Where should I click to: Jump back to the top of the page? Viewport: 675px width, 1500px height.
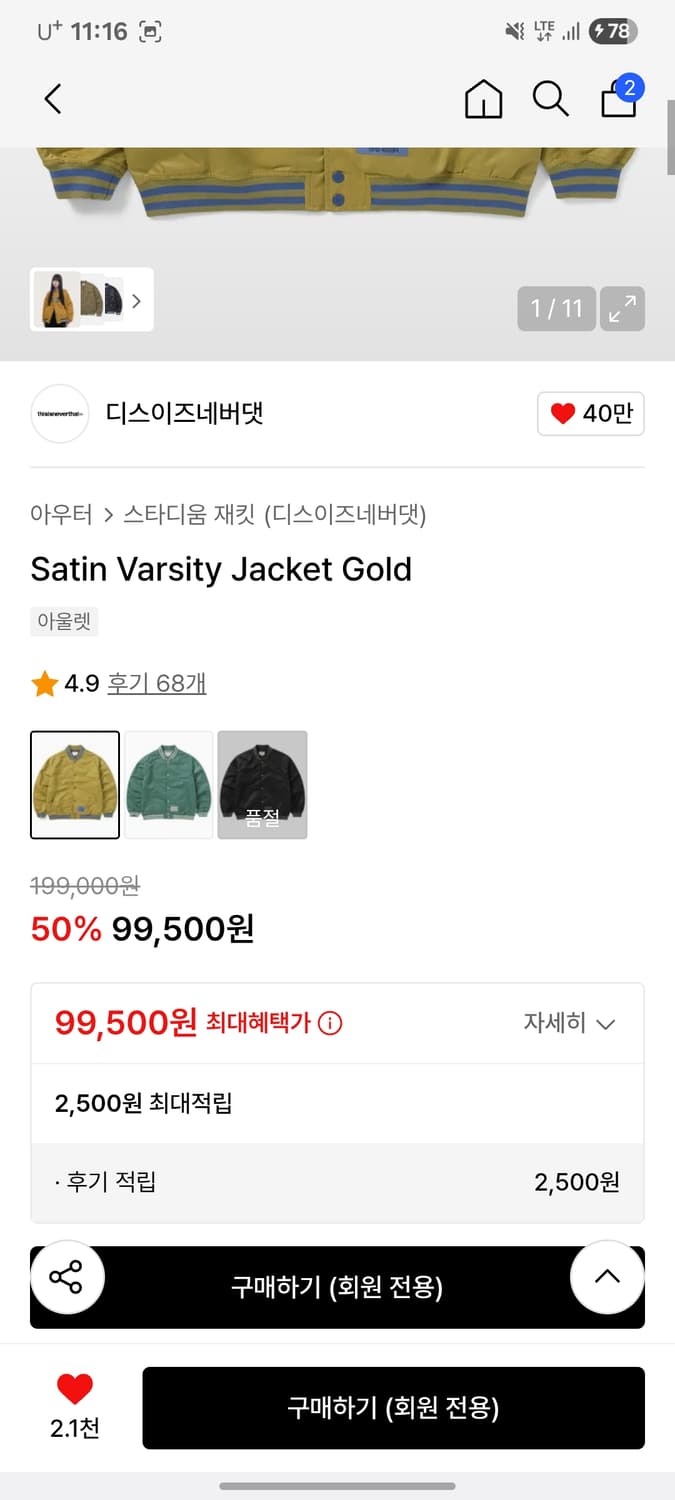click(607, 1277)
